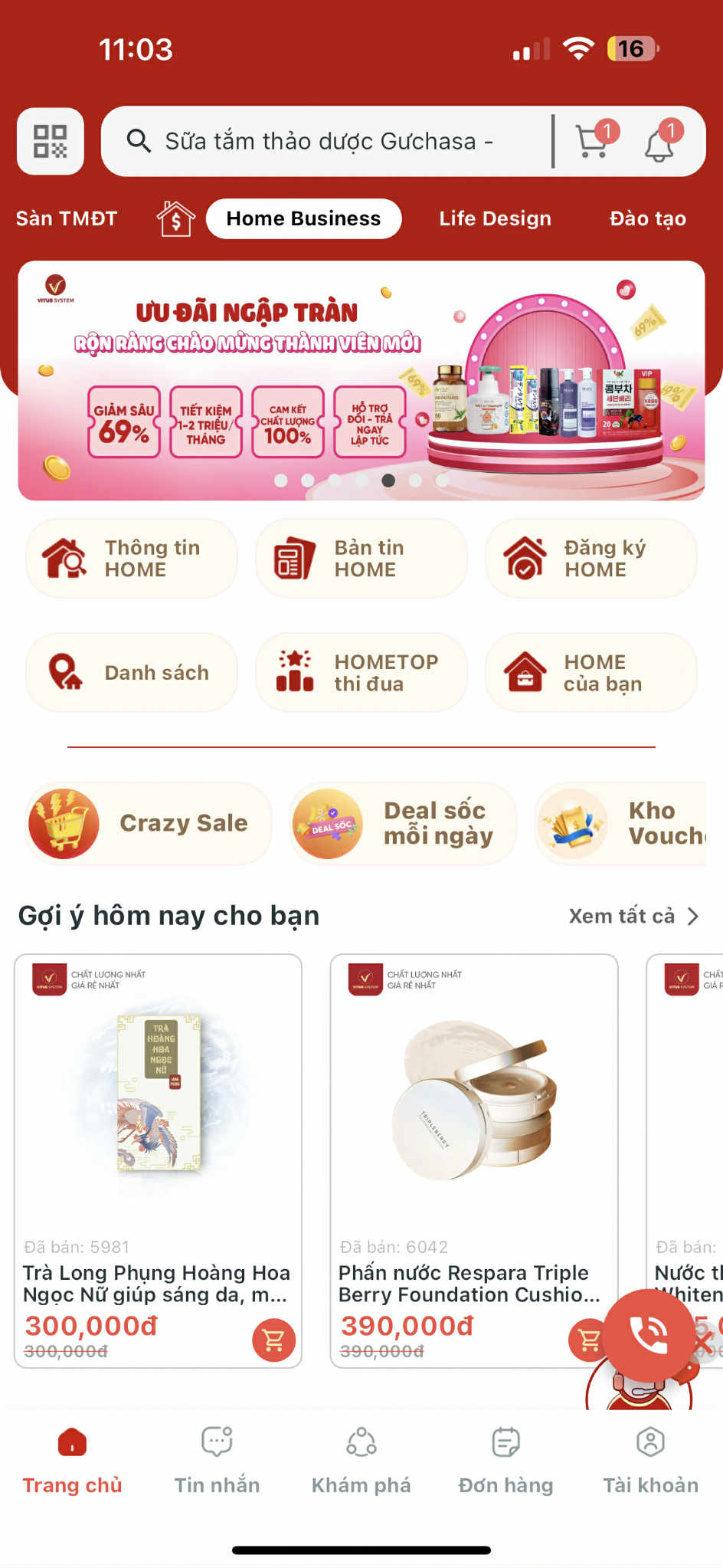The height and width of the screenshot is (1568, 723).
Task: Open the shopping cart
Action: 592,142
